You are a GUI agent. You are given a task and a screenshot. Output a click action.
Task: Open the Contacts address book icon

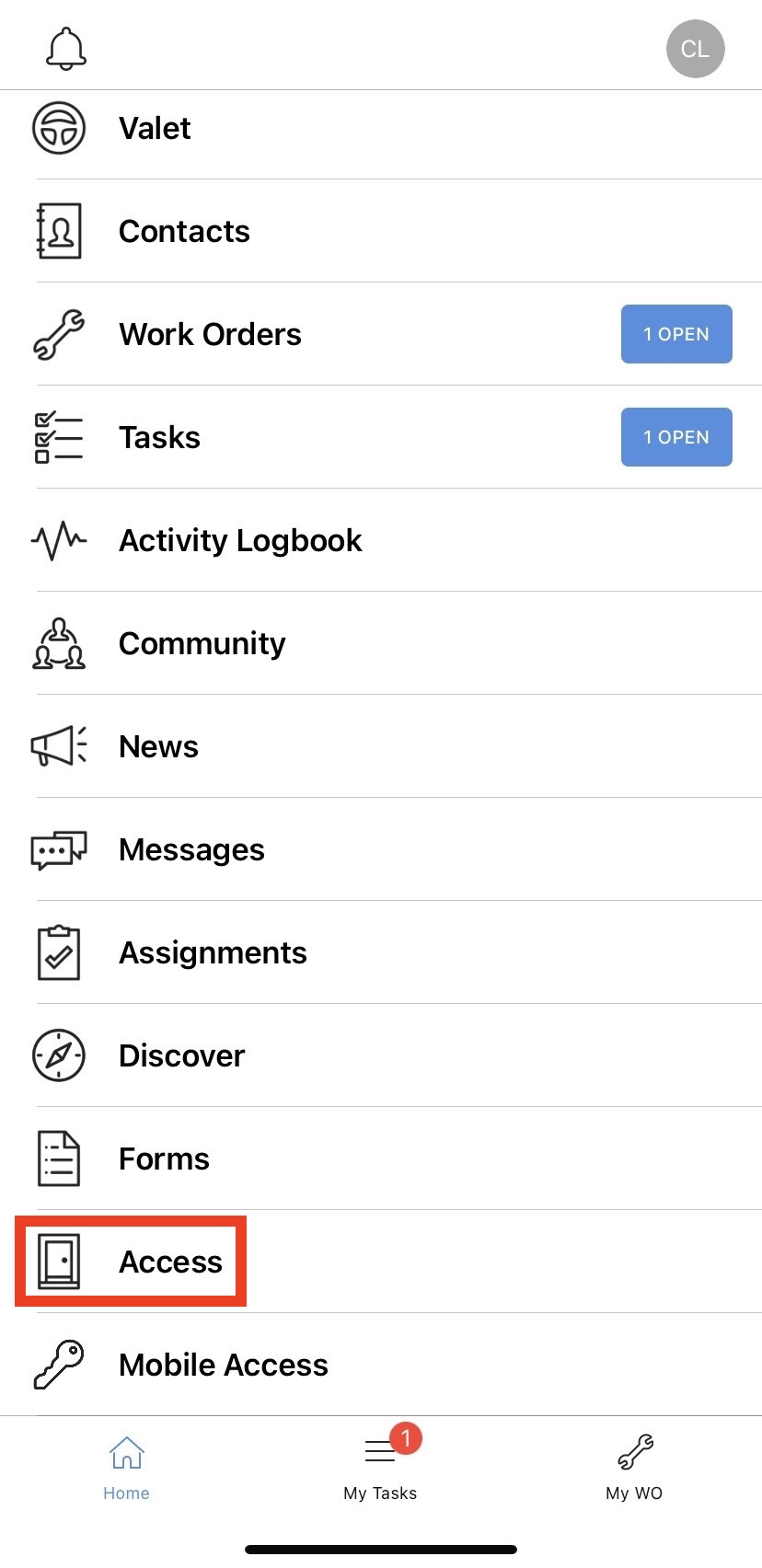click(59, 231)
